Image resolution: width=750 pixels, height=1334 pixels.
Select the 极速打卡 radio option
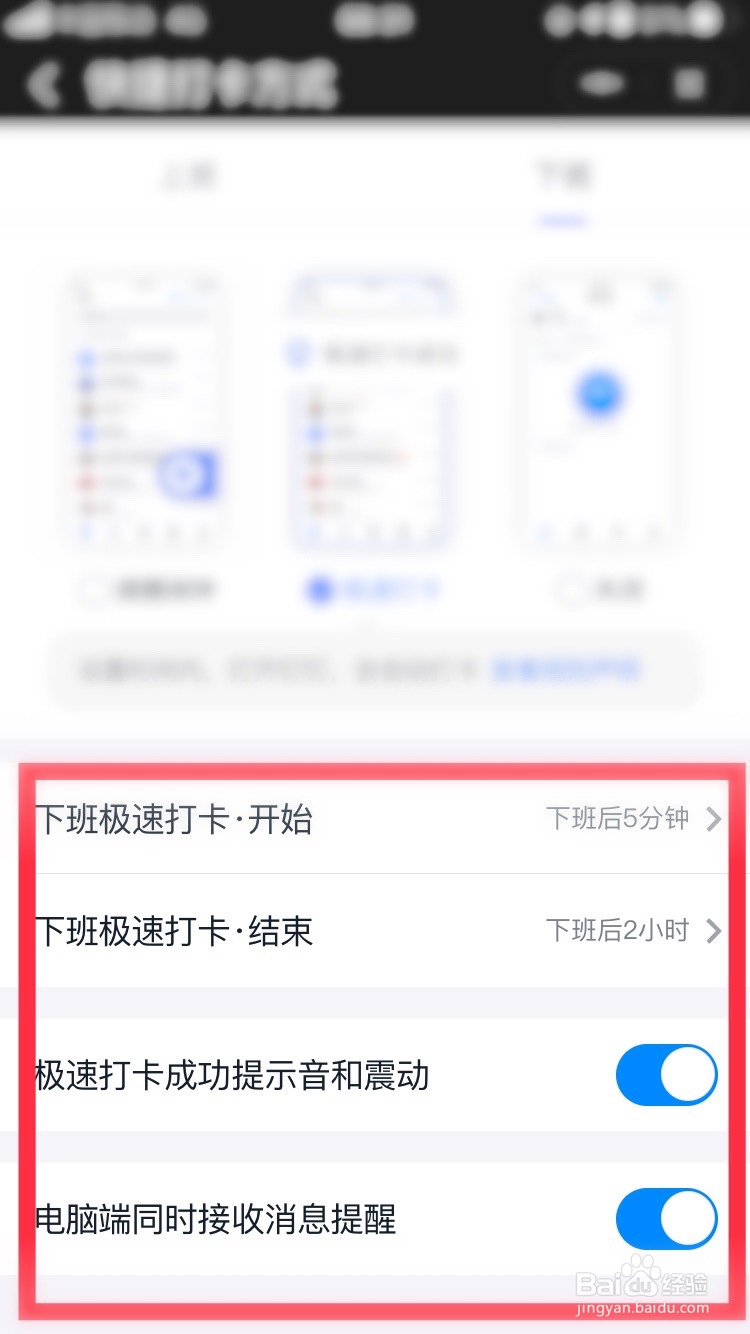tap(318, 591)
